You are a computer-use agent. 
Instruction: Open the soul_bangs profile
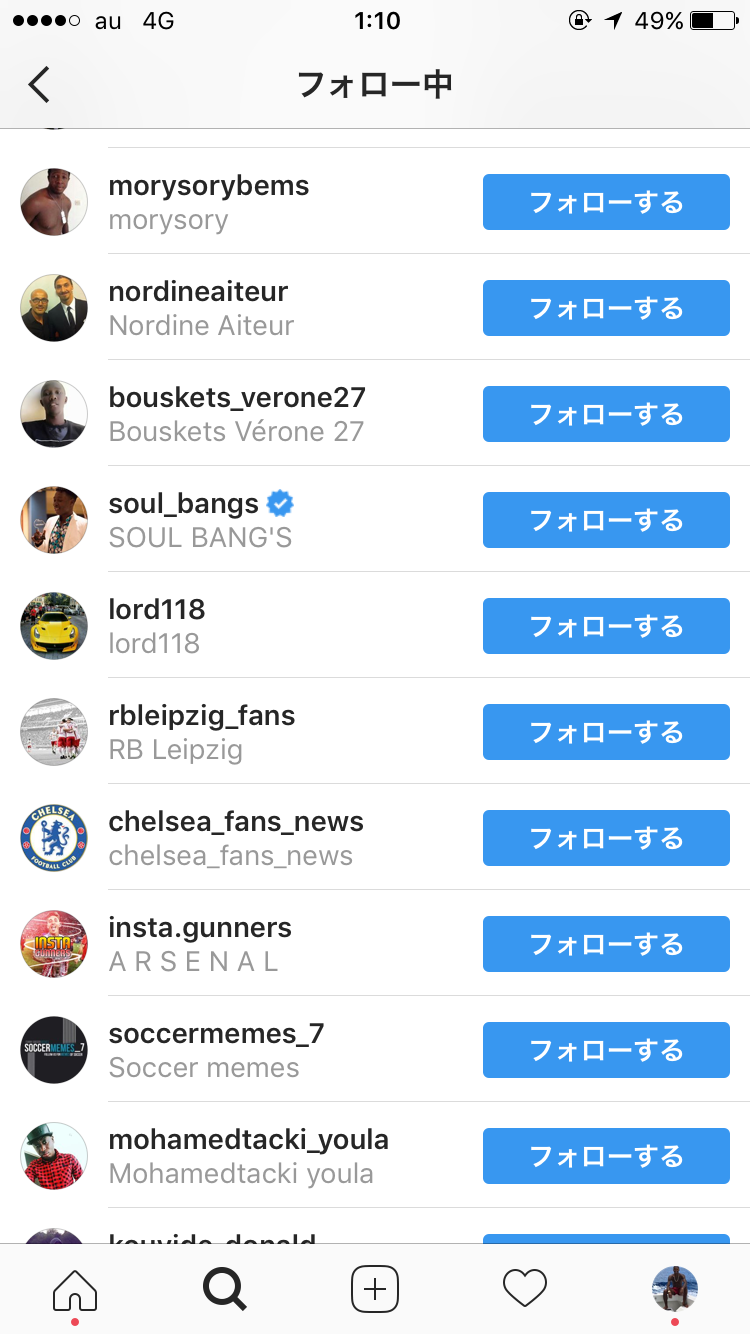[183, 504]
